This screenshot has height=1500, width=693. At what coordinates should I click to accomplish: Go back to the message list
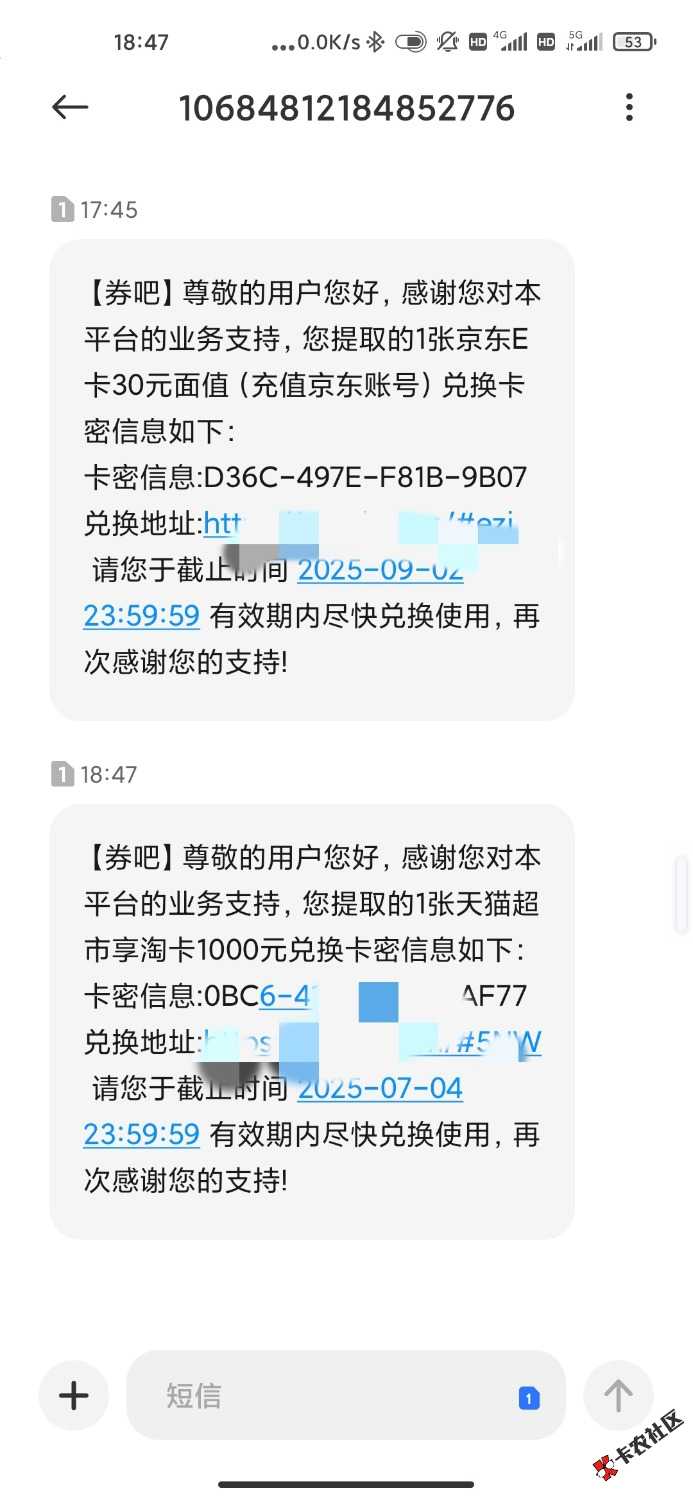pyautogui.click(x=70, y=107)
